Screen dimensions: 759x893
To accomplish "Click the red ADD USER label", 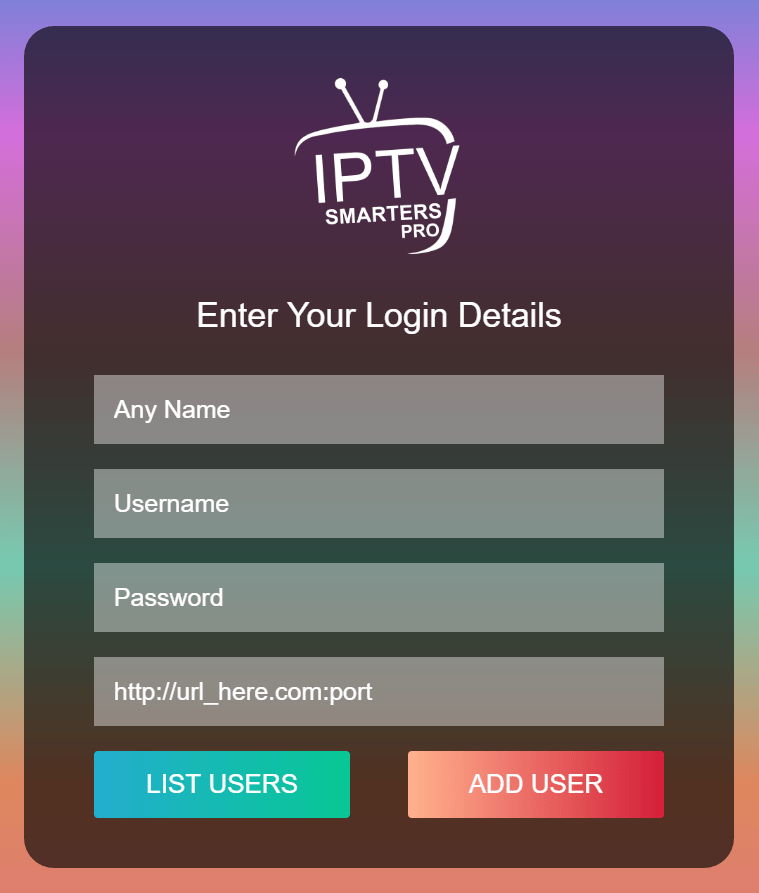I will tap(535, 784).
